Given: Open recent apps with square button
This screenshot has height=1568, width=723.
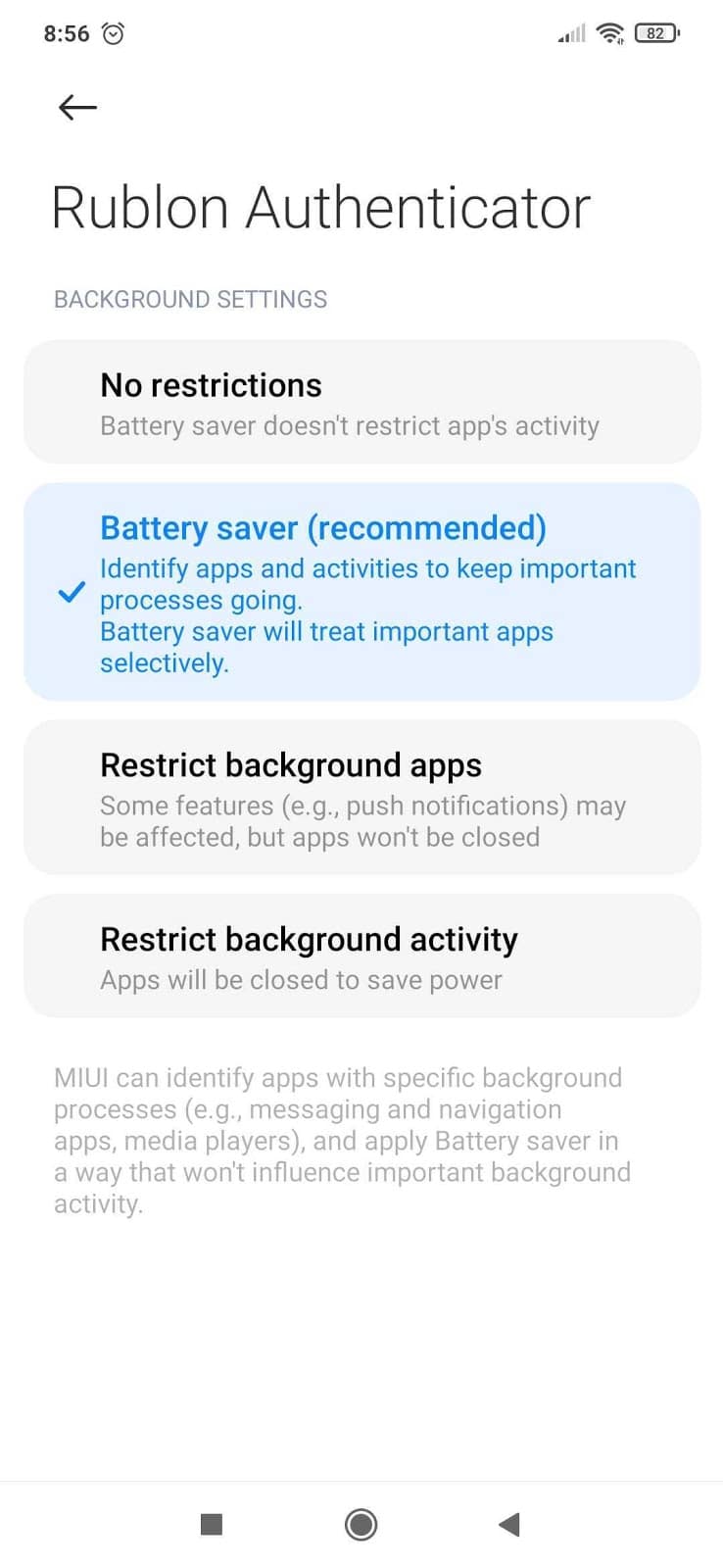Looking at the screenshot, I should [211, 1524].
